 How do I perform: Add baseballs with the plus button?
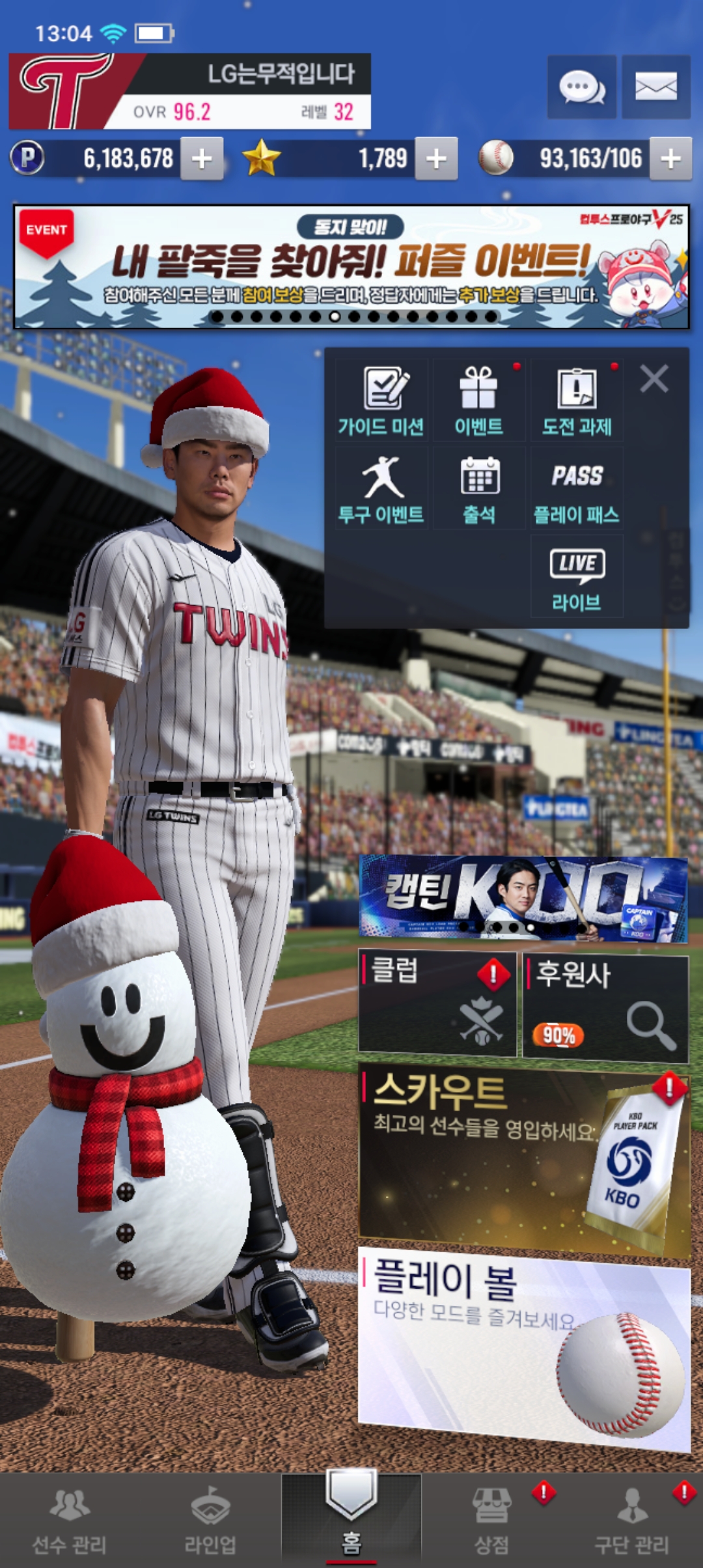point(670,158)
